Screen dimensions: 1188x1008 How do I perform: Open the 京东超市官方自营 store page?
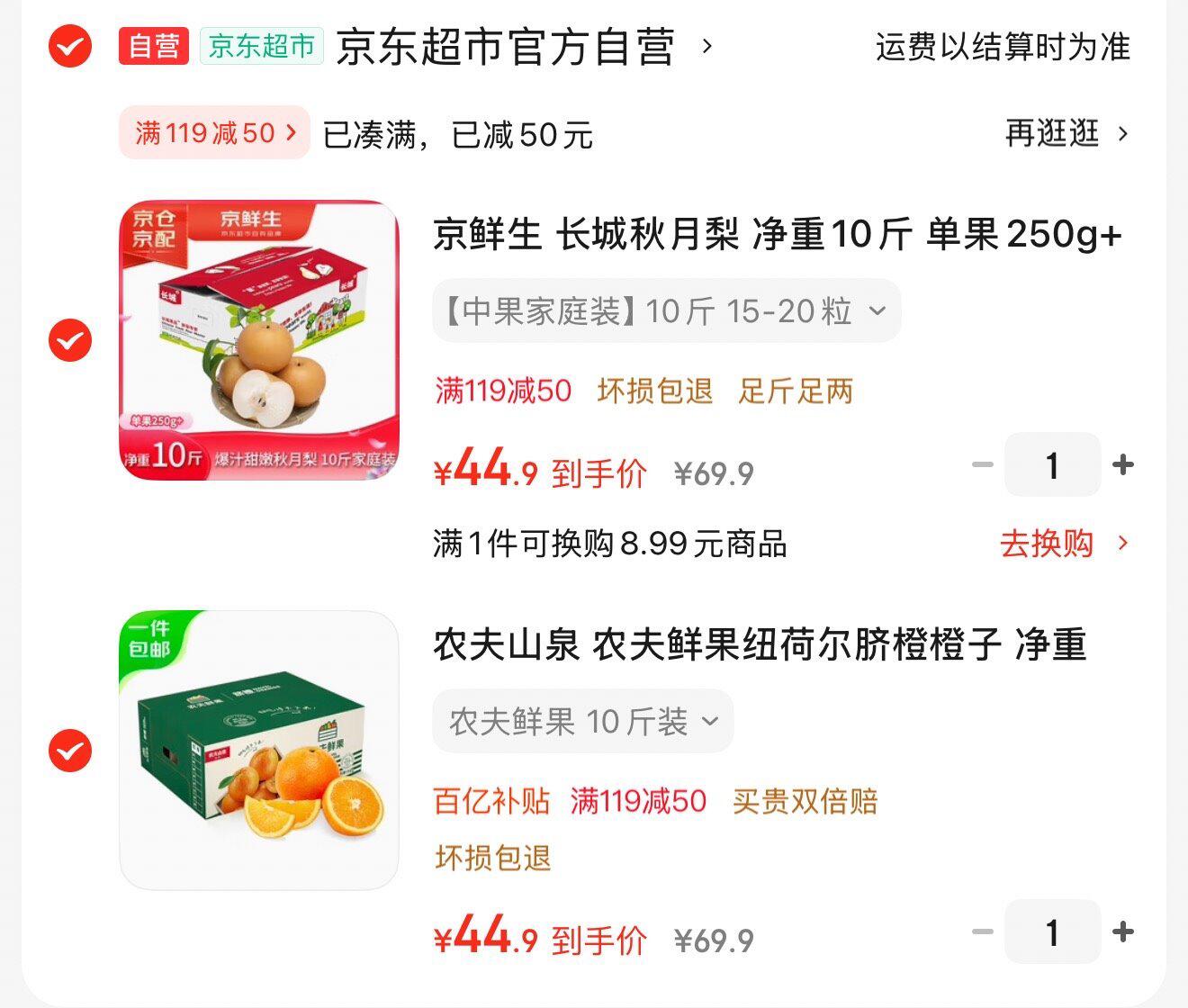pos(506,47)
